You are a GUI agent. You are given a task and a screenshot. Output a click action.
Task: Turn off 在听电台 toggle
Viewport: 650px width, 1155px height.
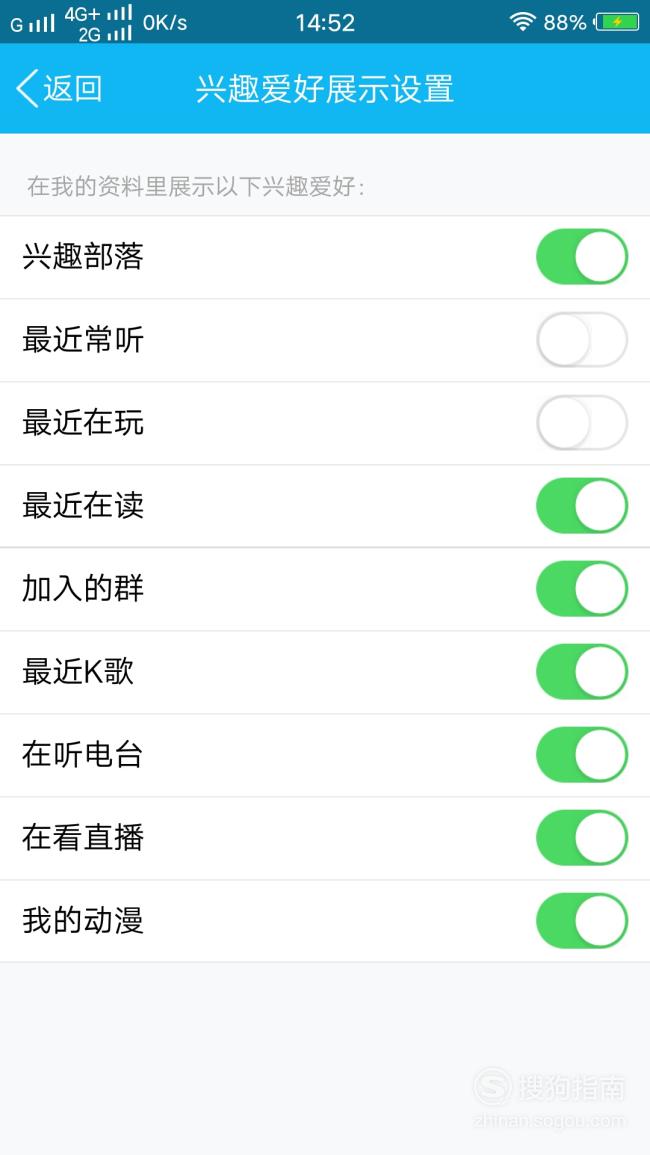click(582, 755)
